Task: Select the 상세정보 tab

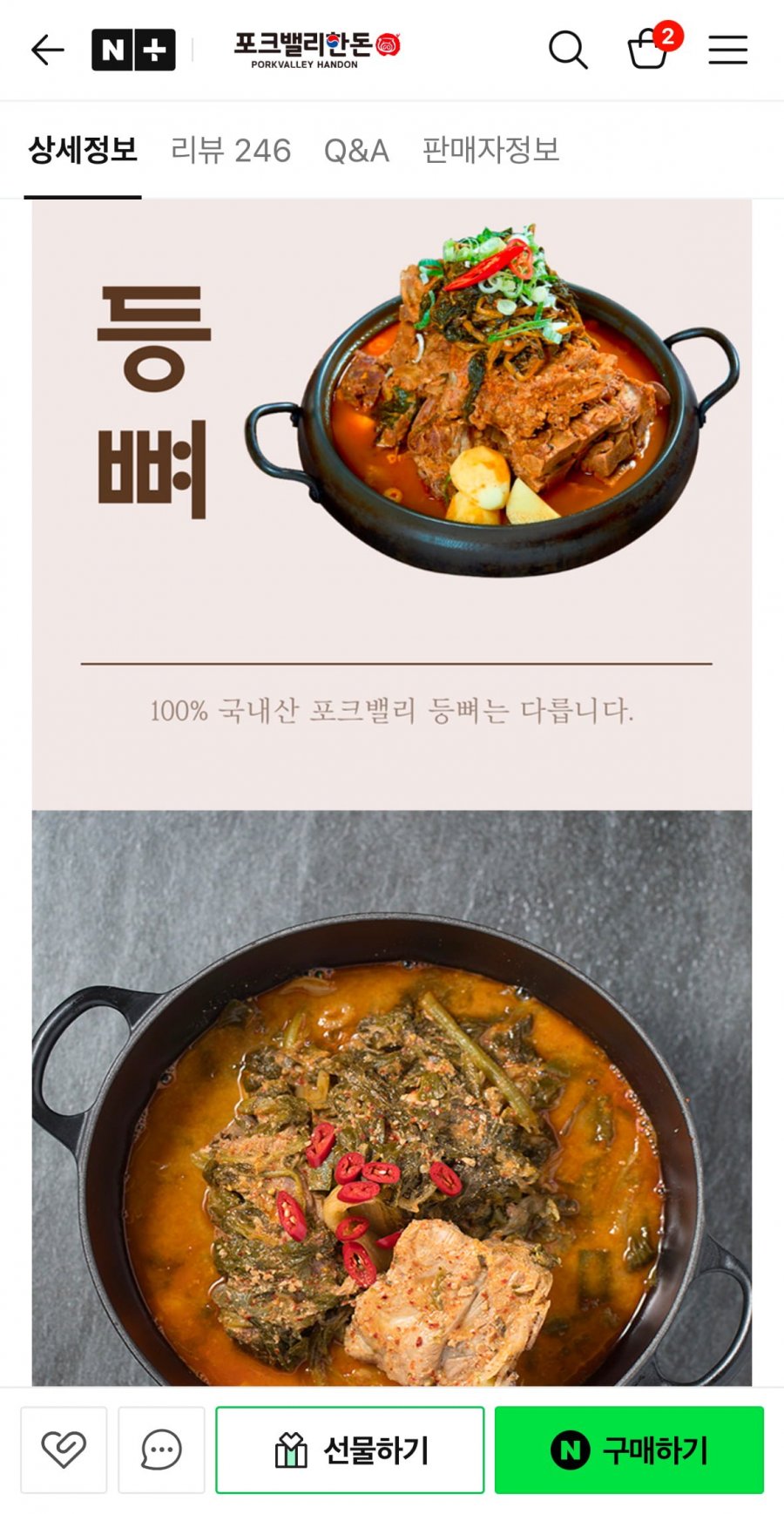Action: coord(83,151)
